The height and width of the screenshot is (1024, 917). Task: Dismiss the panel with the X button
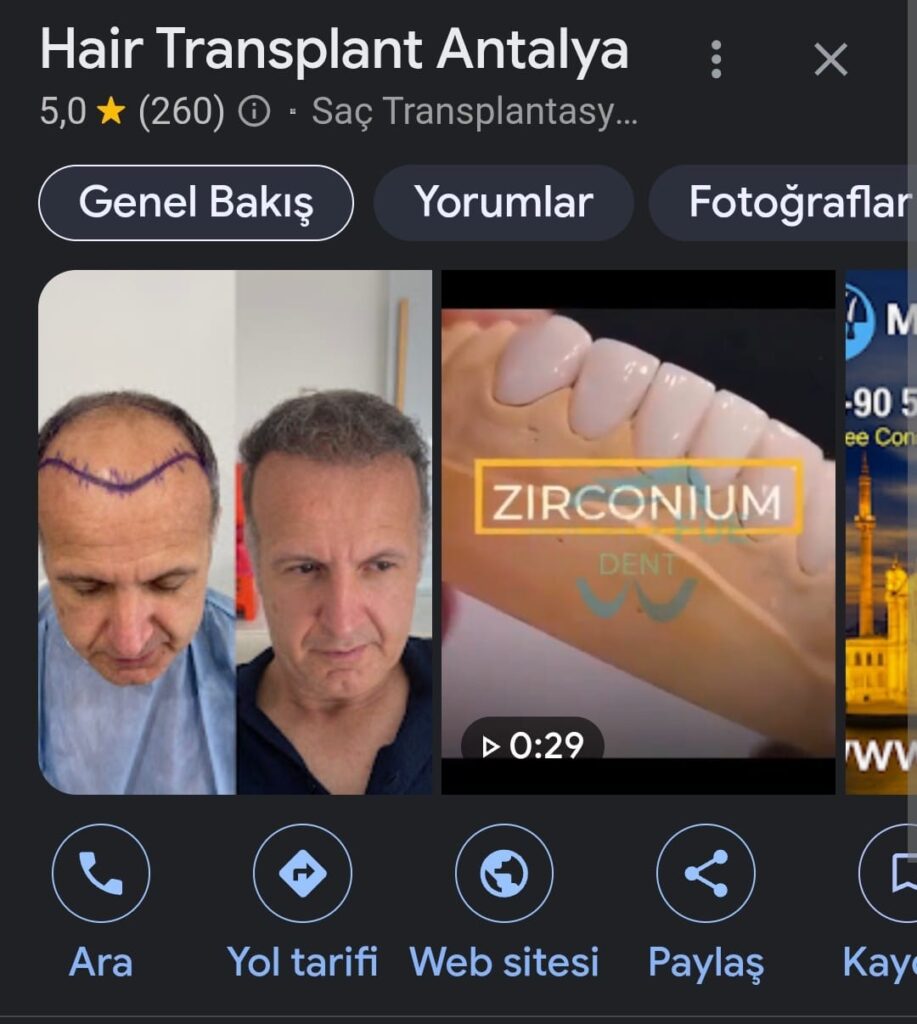pyautogui.click(x=831, y=60)
